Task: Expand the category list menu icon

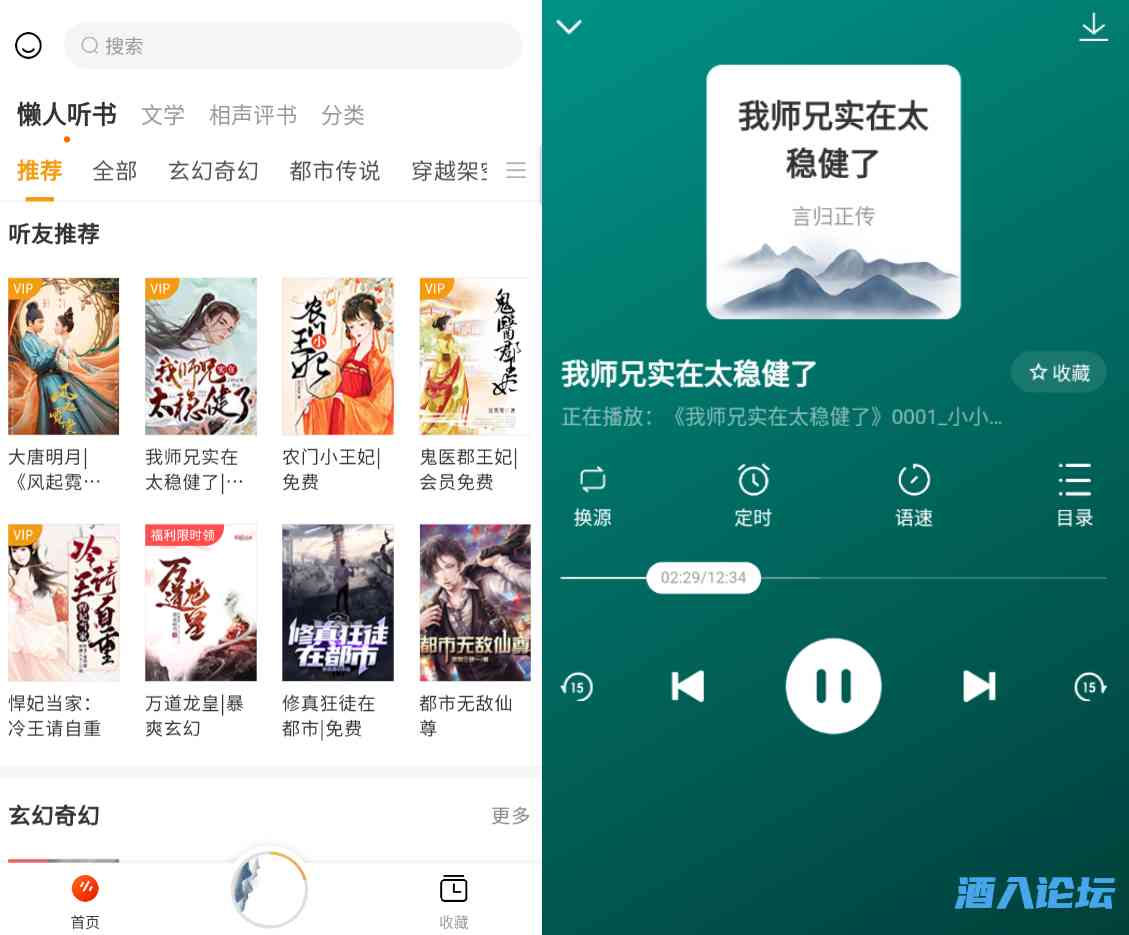Action: pyautogui.click(x=516, y=171)
